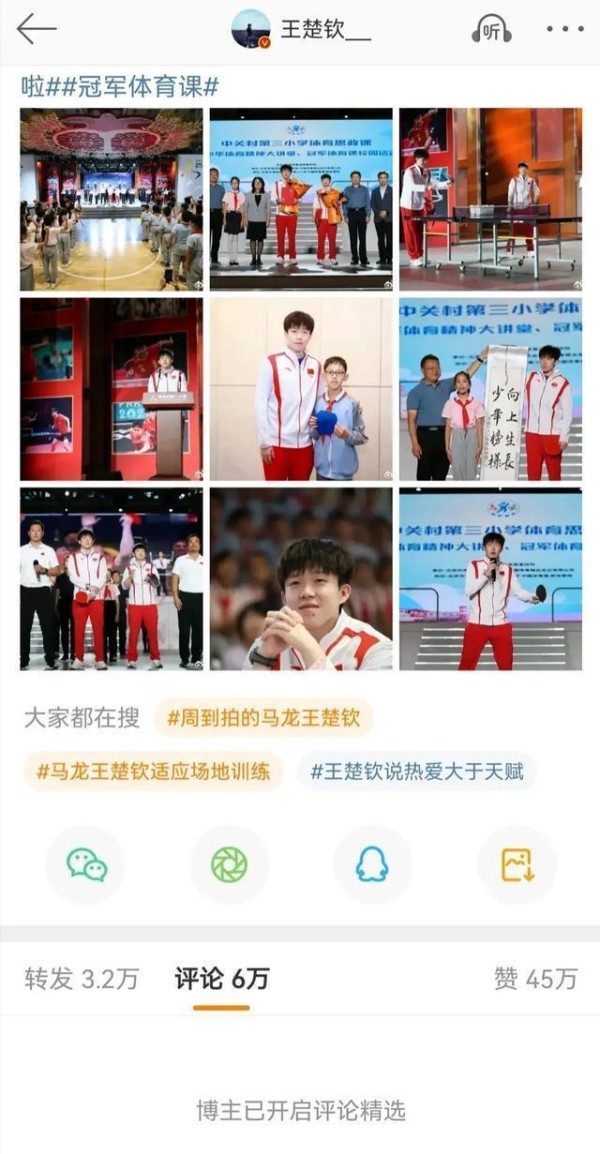The width and height of the screenshot is (600, 1154).
Task: Select the 评论 6万 comments tab
Action: click(222, 979)
